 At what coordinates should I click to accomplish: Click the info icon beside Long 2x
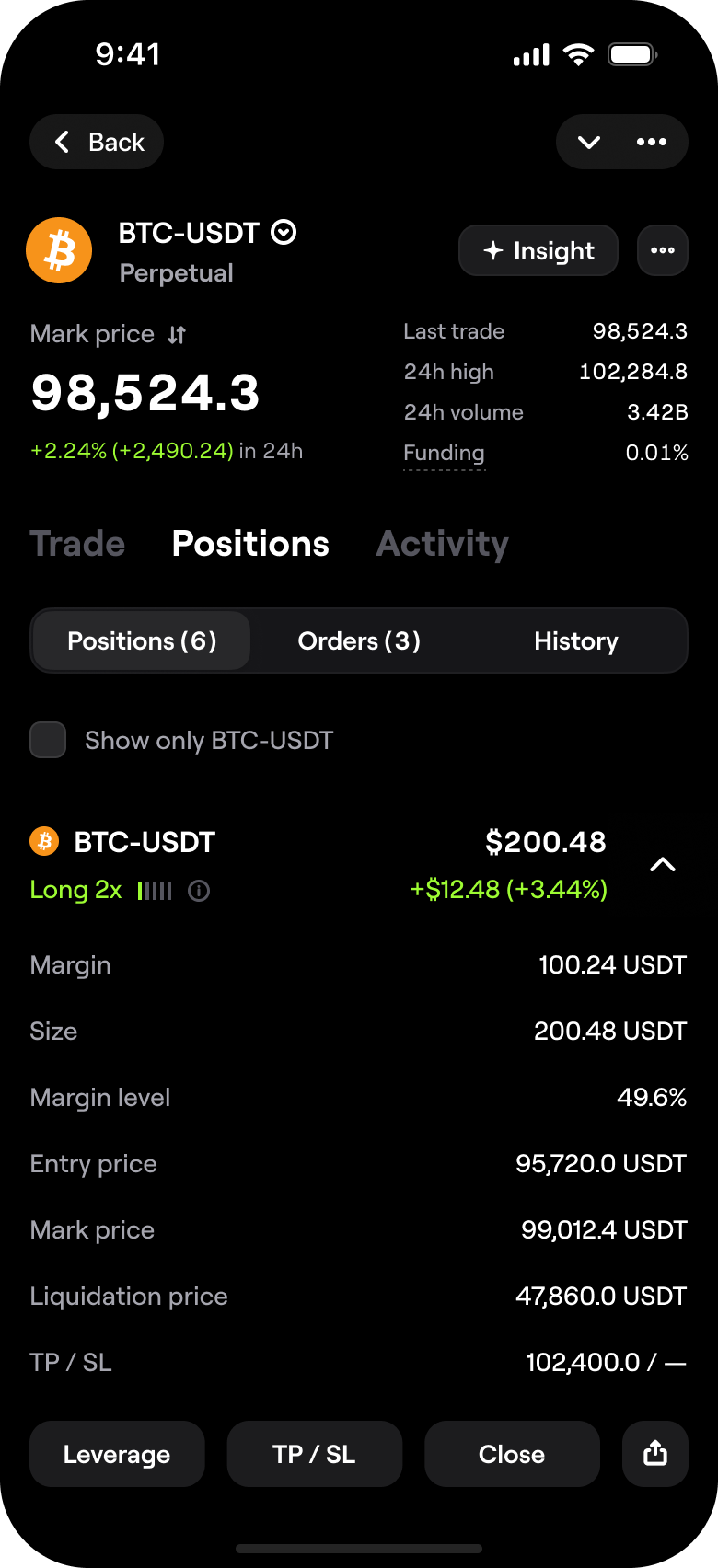click(198, 890)
